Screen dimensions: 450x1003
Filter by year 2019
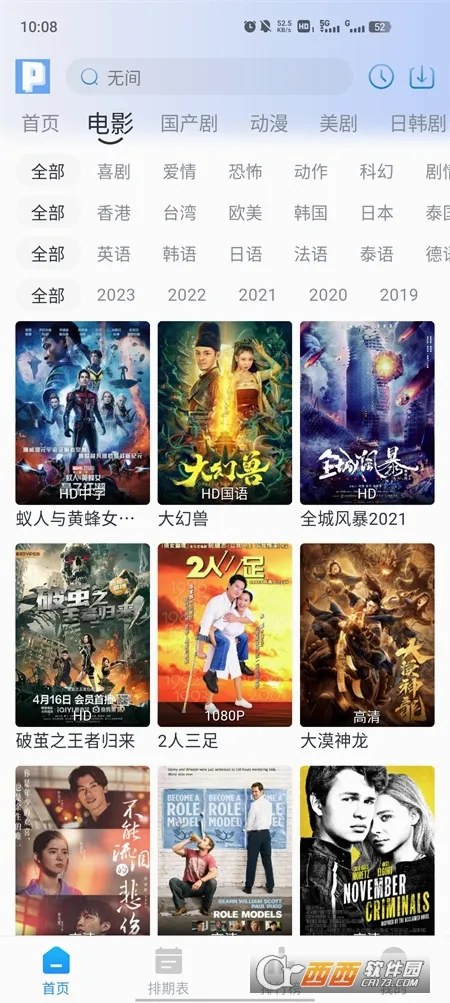click(399, 295)
